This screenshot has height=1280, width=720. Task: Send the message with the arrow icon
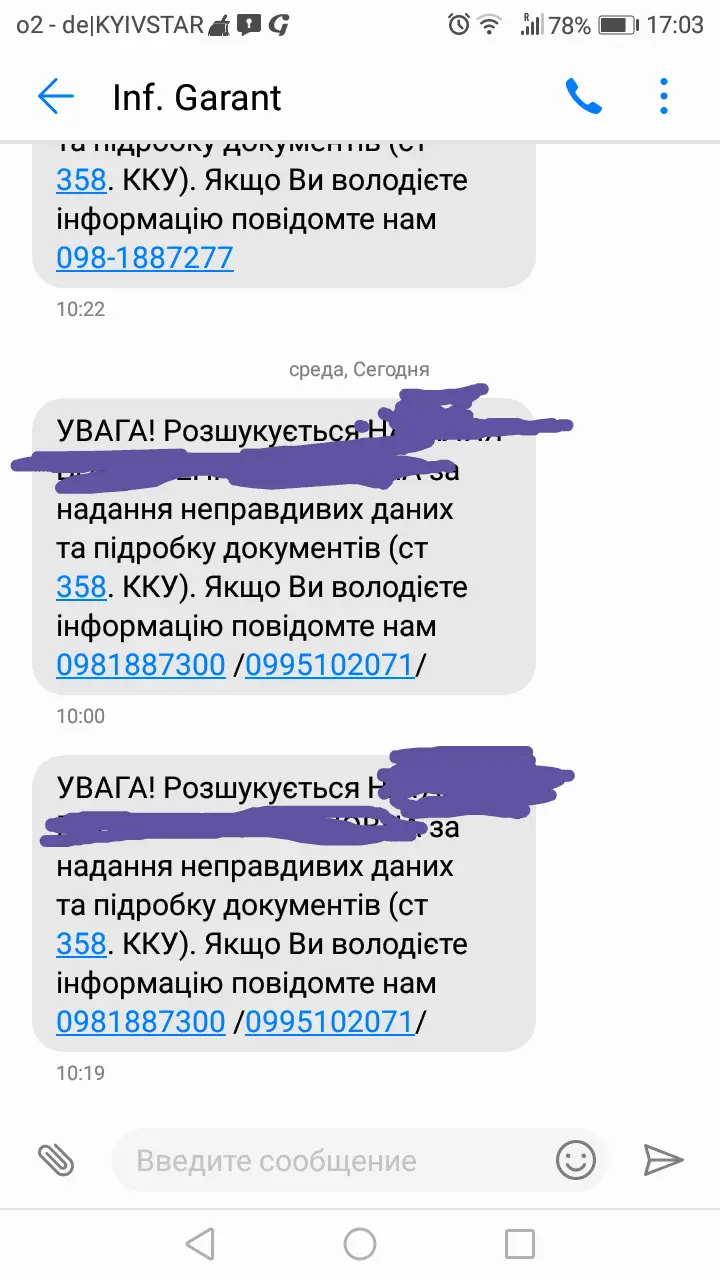coord(662,1160)
